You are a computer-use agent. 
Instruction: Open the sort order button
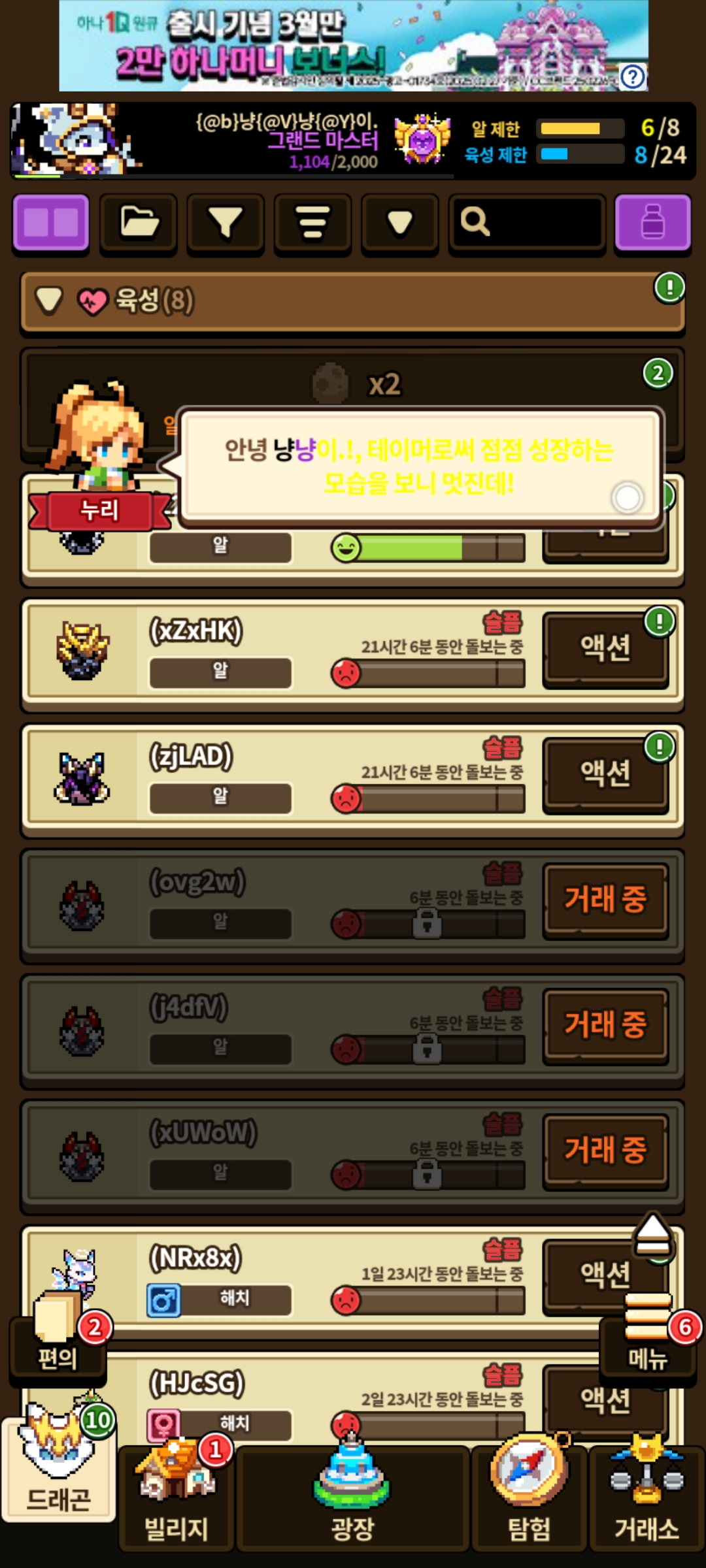pos(312,223)
